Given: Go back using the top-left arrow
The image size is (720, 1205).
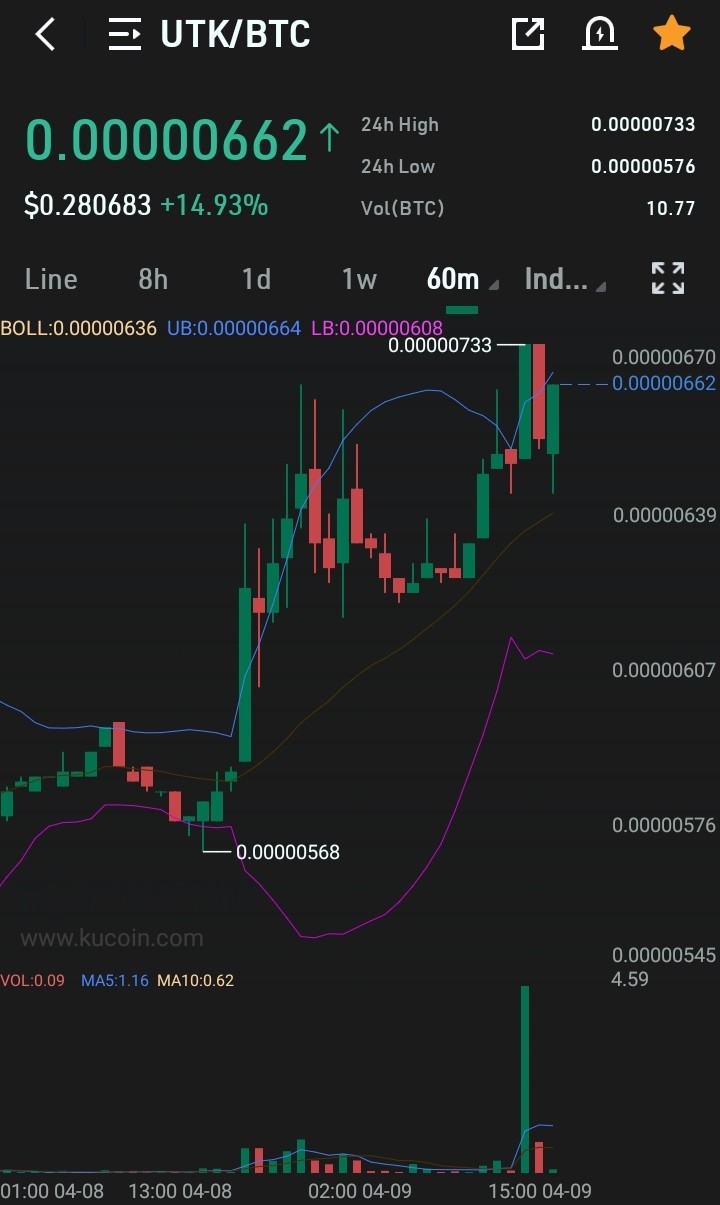Looking at the screenshot, I should pos(45,34).
